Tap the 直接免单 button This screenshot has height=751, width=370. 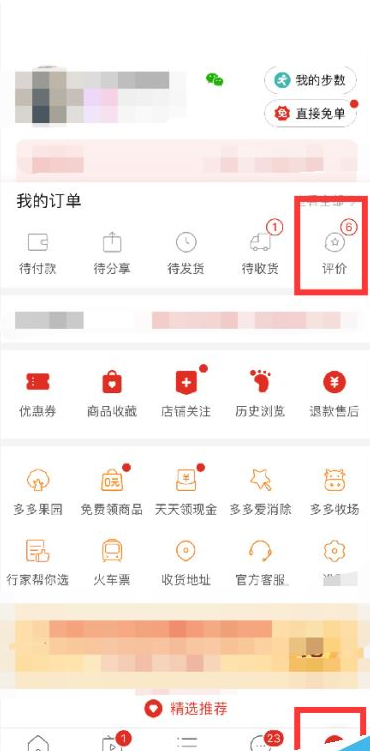[310, 114]
